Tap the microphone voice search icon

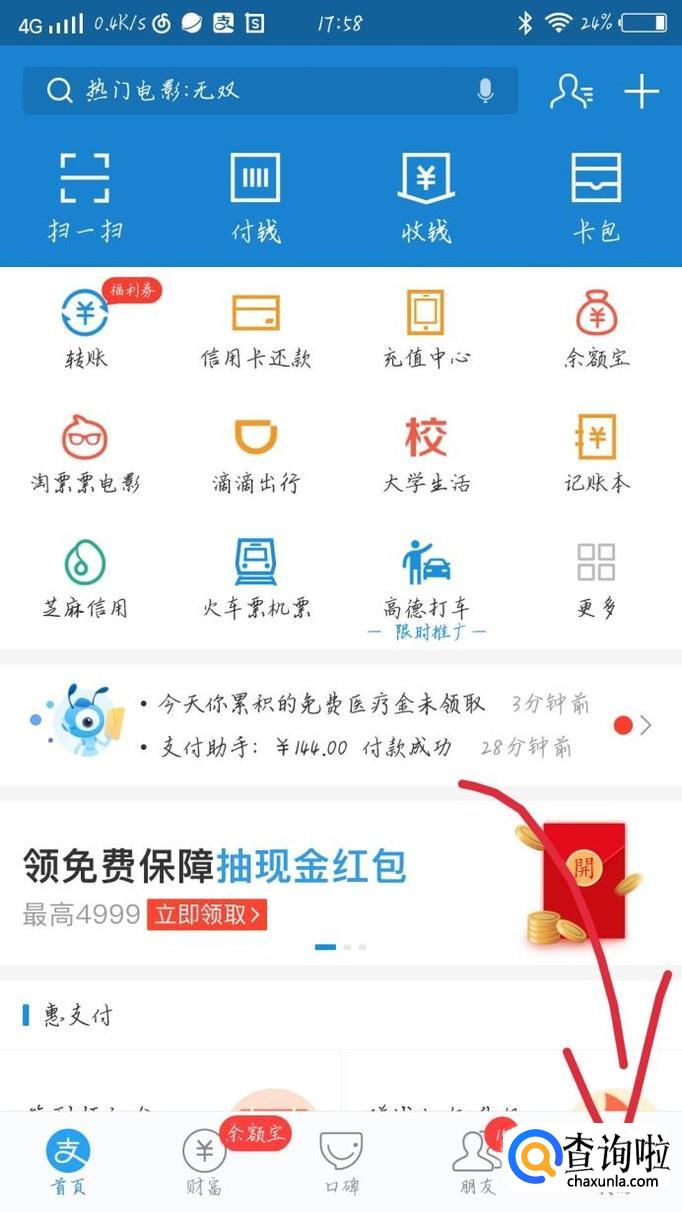486,91
